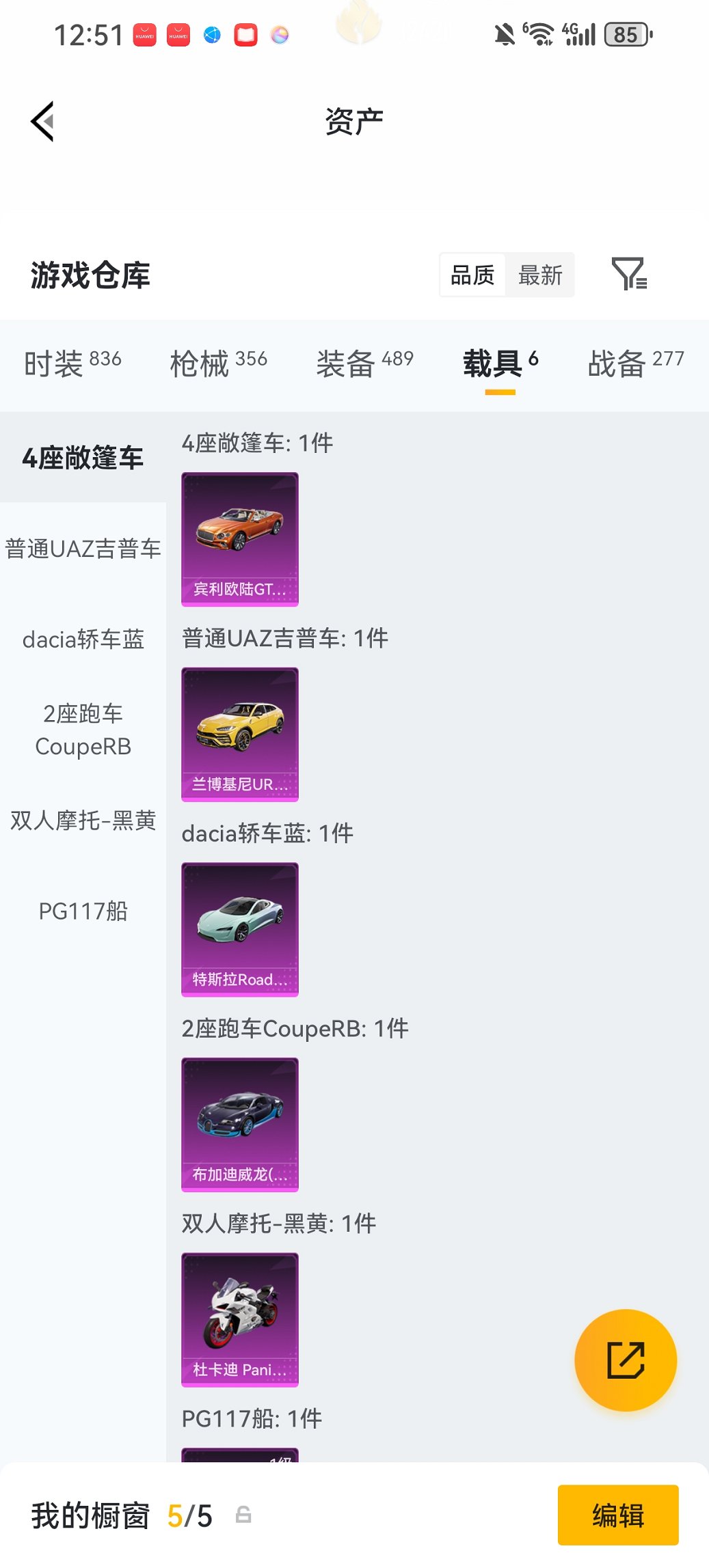Select PG117船 category in the sidebar

point(82,911)
